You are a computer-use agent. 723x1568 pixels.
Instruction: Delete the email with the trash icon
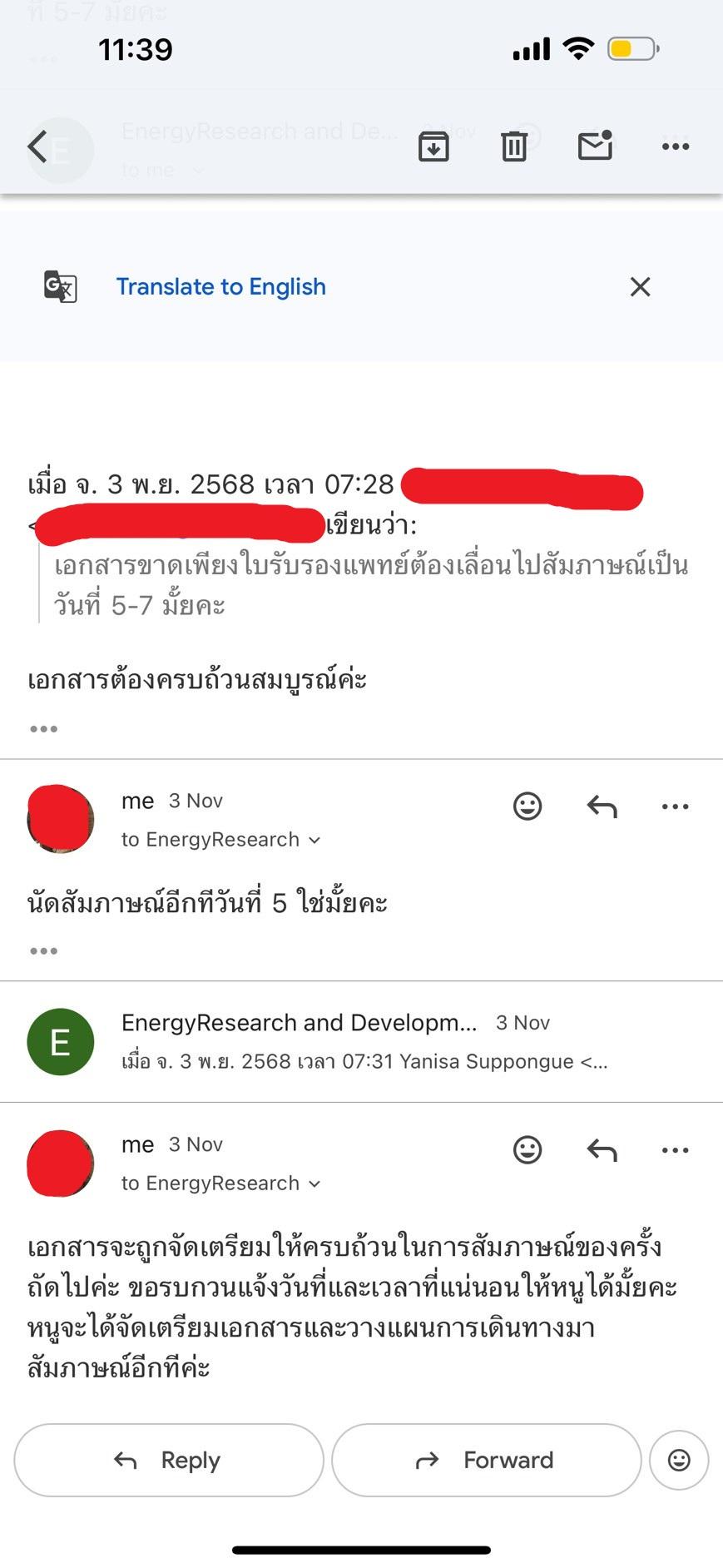click(514, 146)
